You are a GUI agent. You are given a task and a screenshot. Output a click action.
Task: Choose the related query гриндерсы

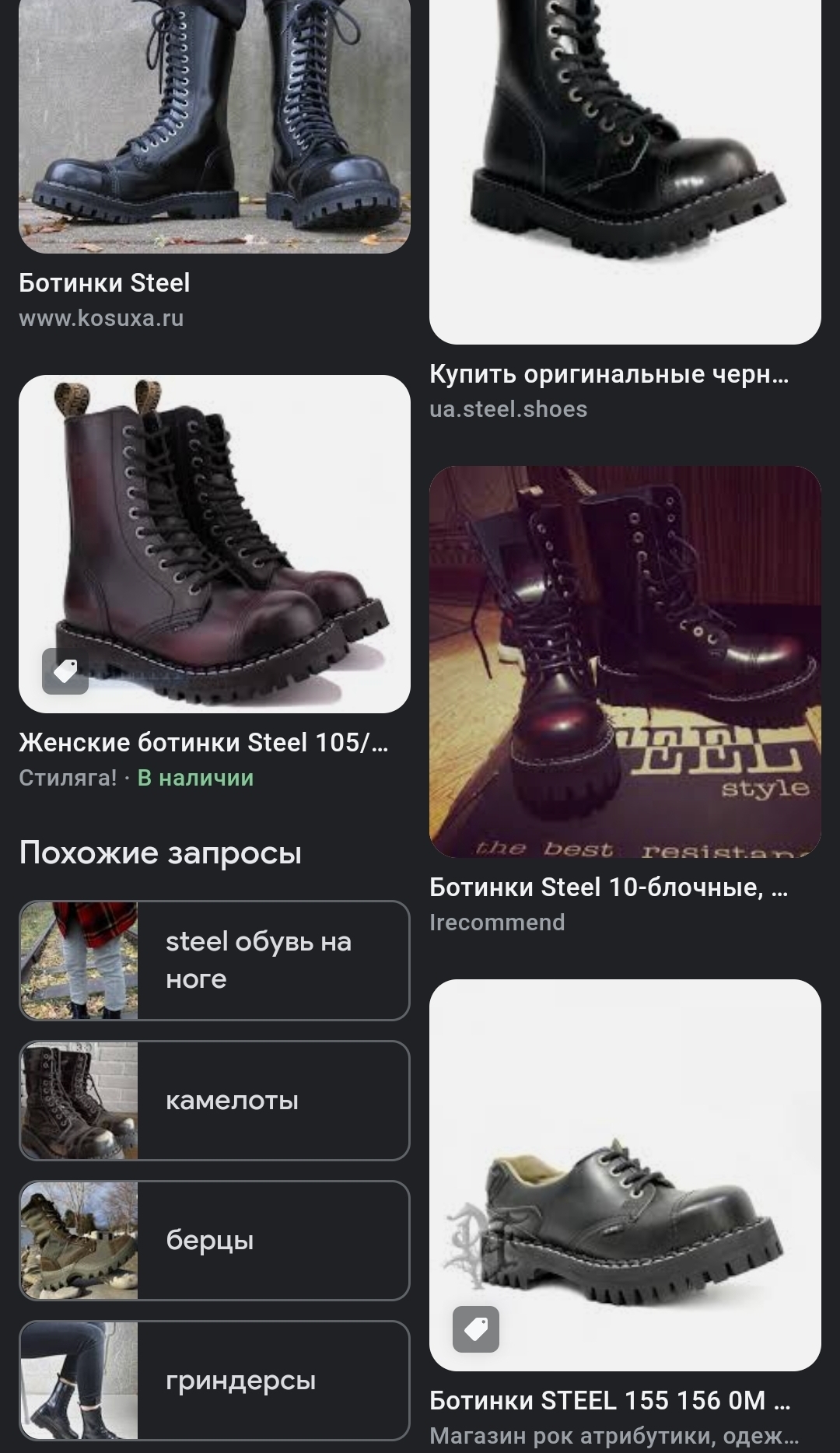click(x=214, y=1381)
